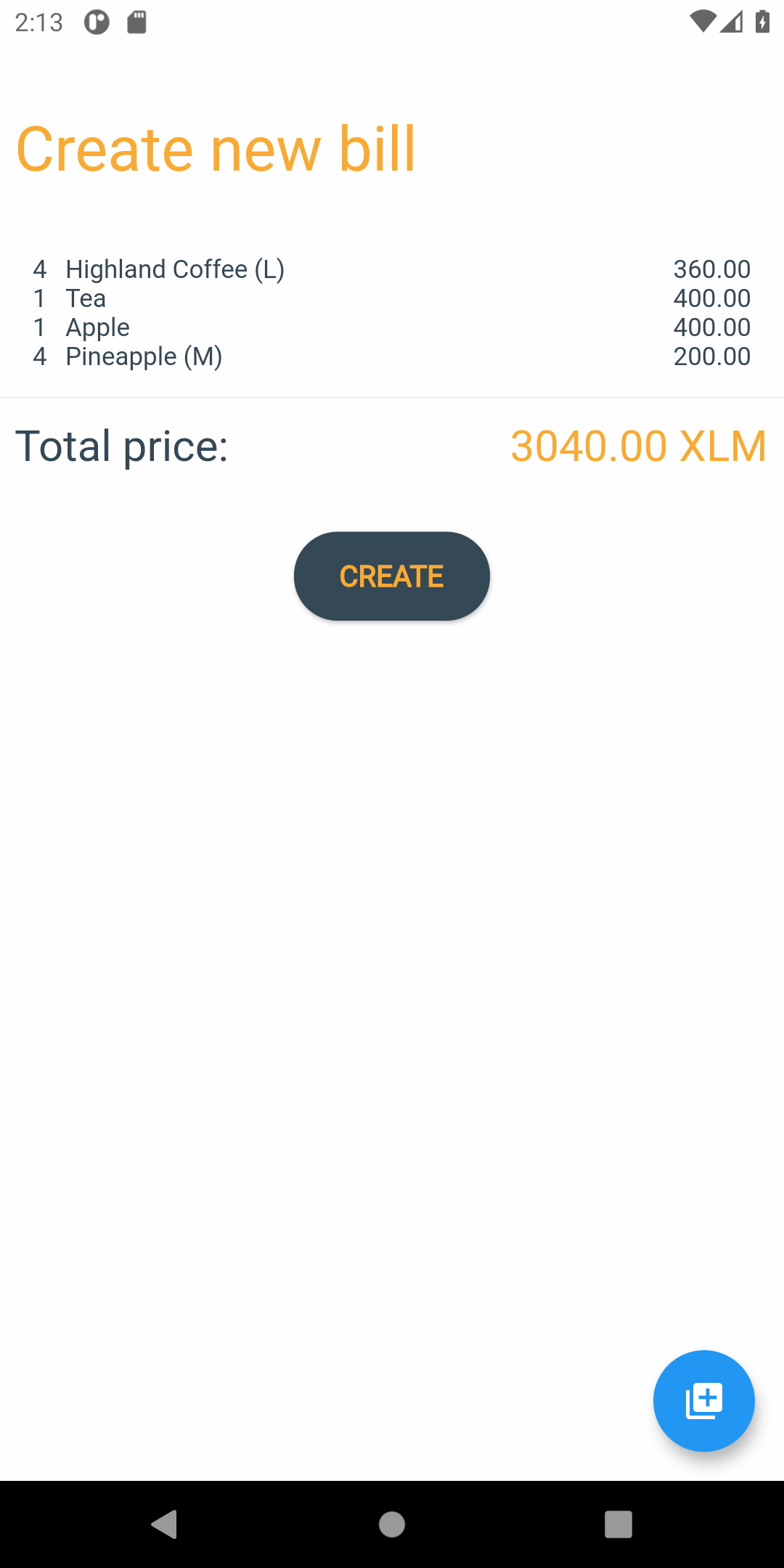Tap the CREATE button
The width and height of the screenshot is (784, 1568).
[x=391, y=576]
